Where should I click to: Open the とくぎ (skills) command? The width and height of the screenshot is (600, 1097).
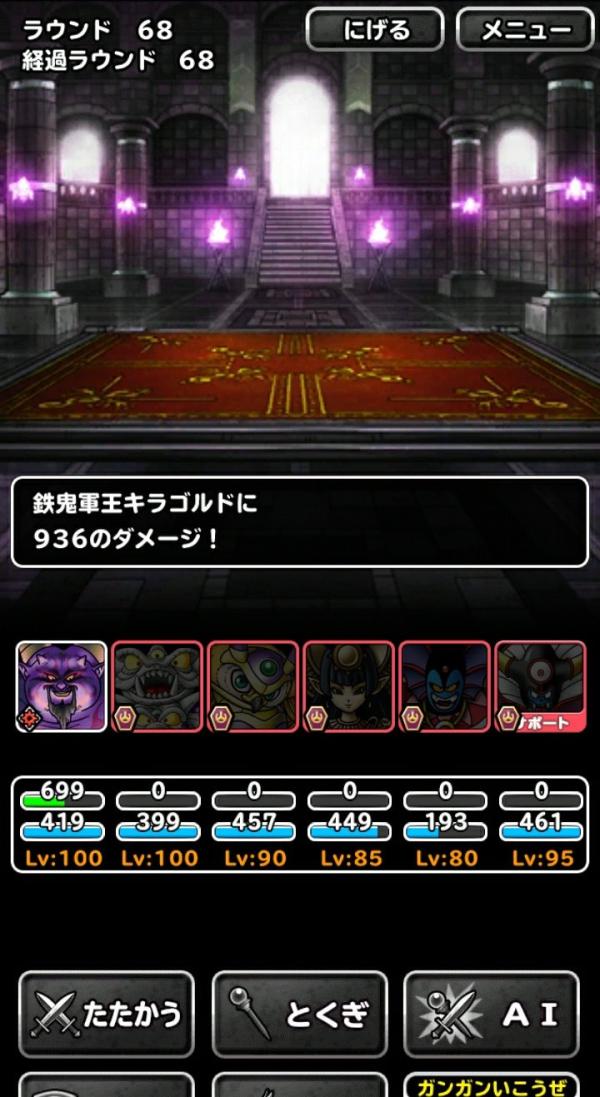[299, 1014]
